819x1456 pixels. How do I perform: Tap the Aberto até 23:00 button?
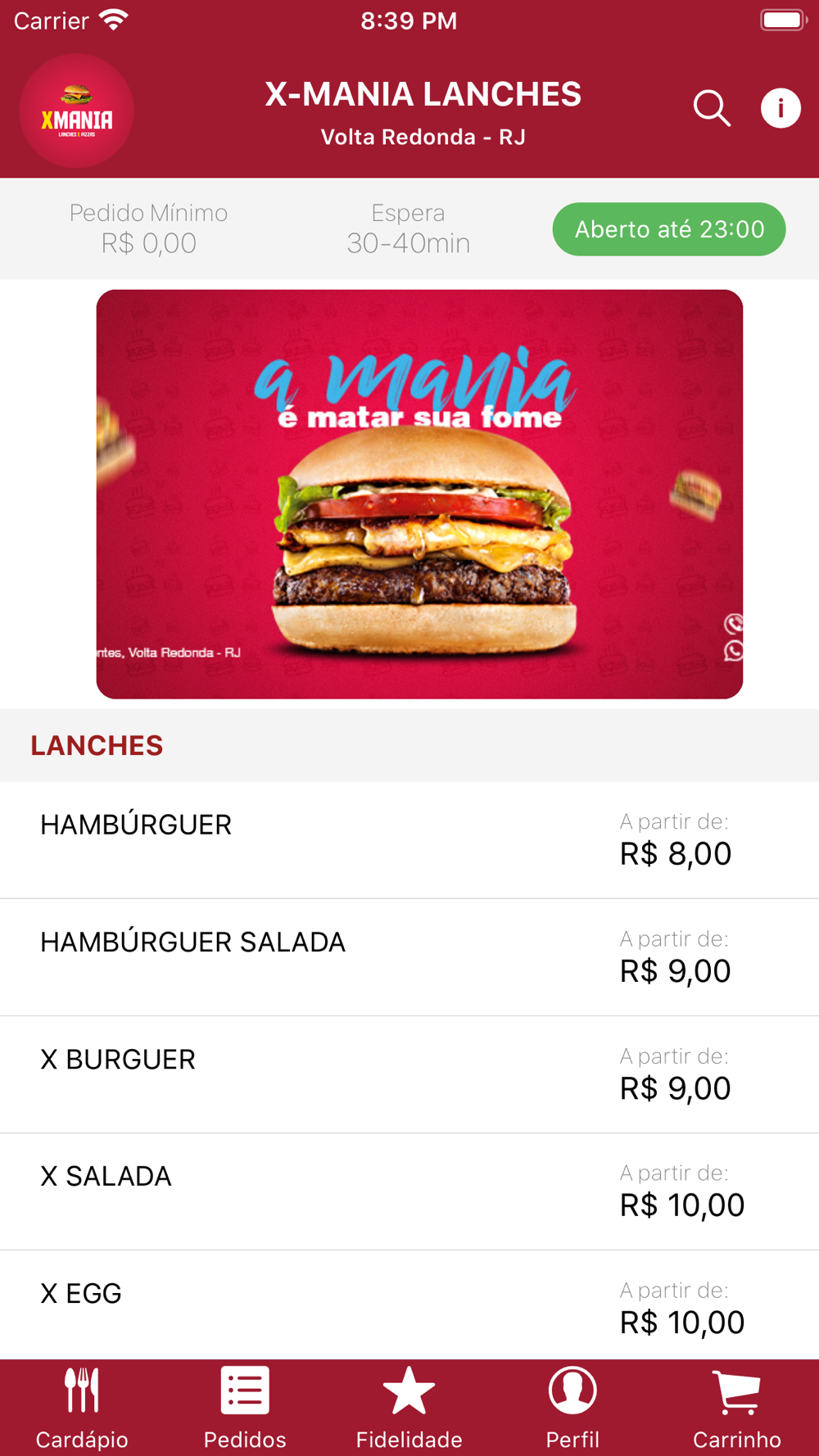tap(669, 229)
